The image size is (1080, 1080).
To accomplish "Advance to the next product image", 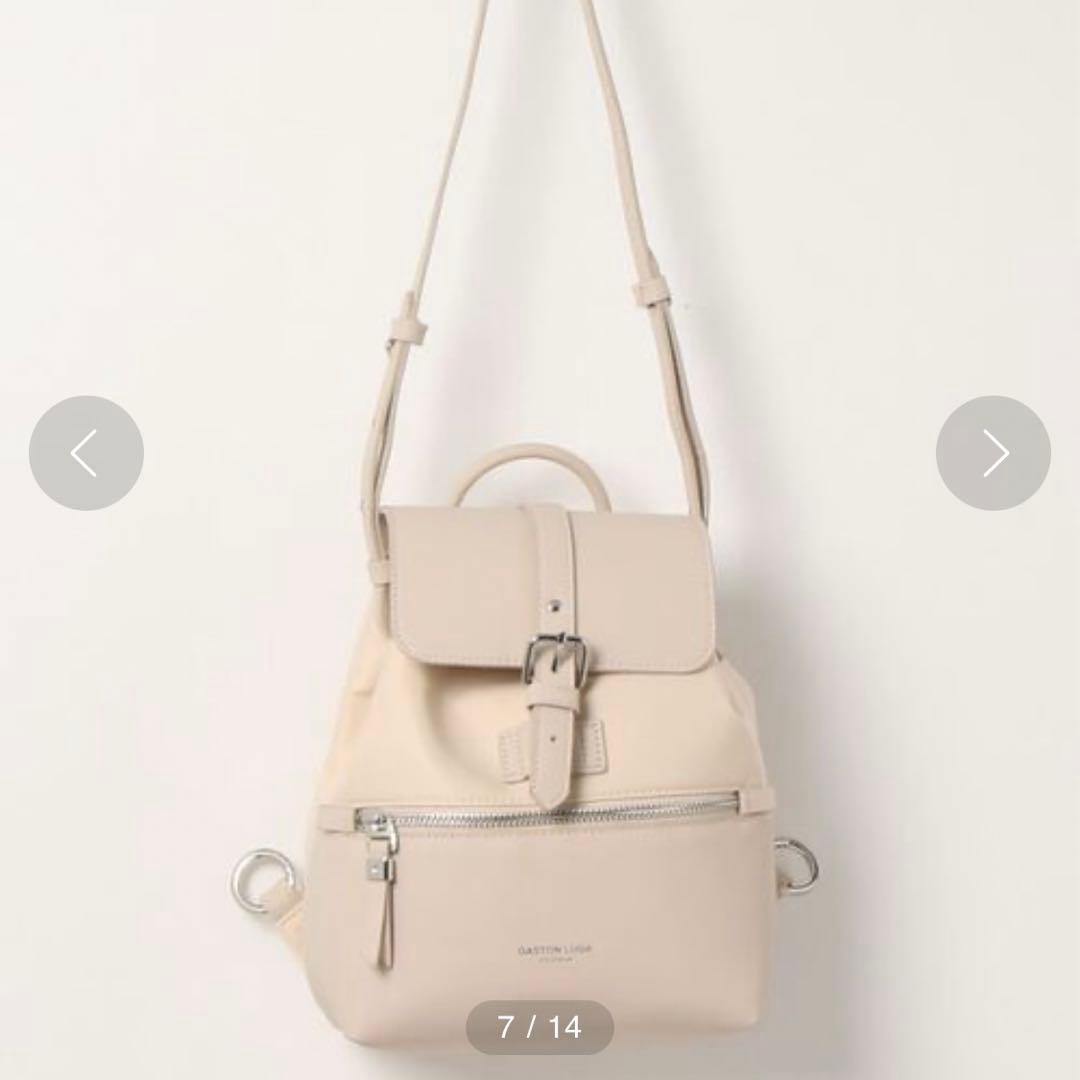I will point(993,453).
